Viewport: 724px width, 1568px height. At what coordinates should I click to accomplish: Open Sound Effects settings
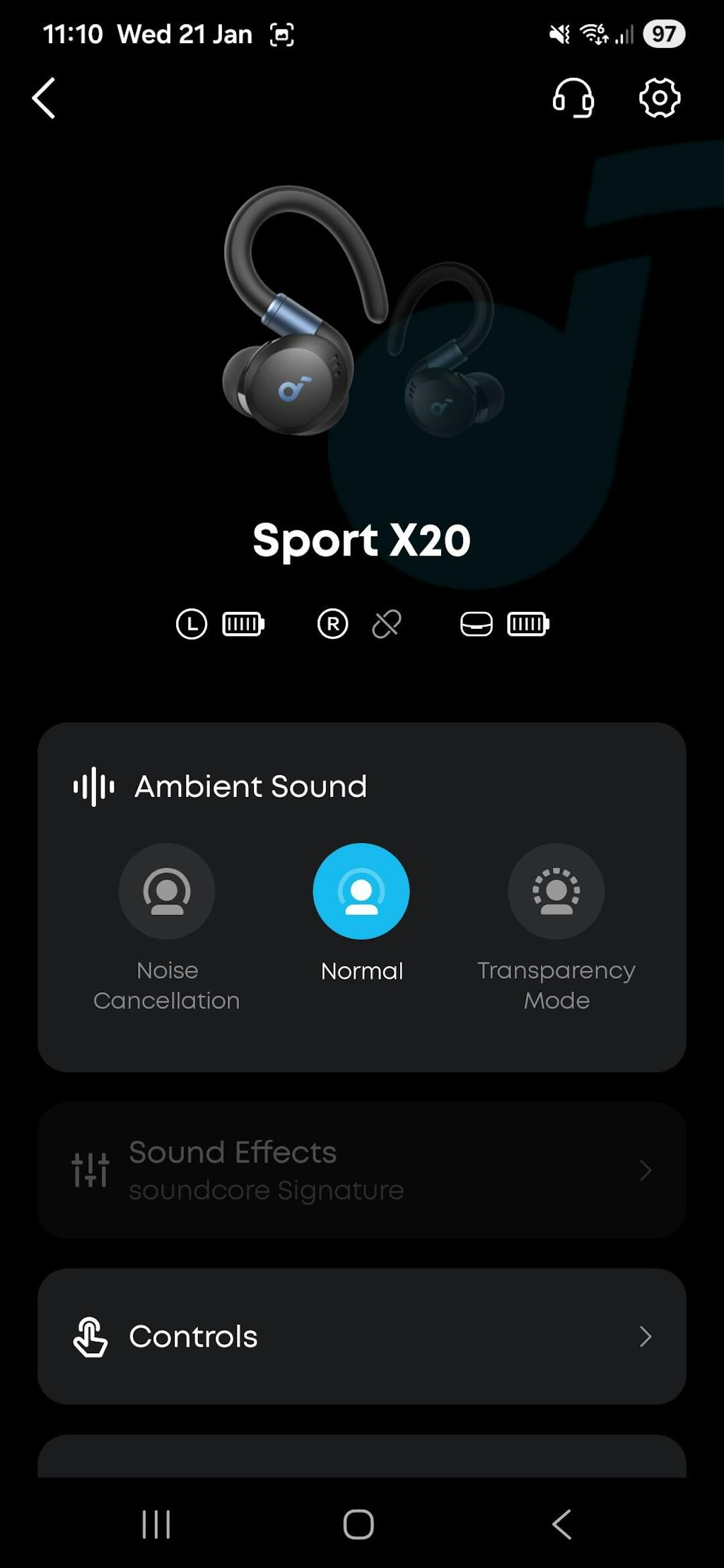pos(361,1170)
